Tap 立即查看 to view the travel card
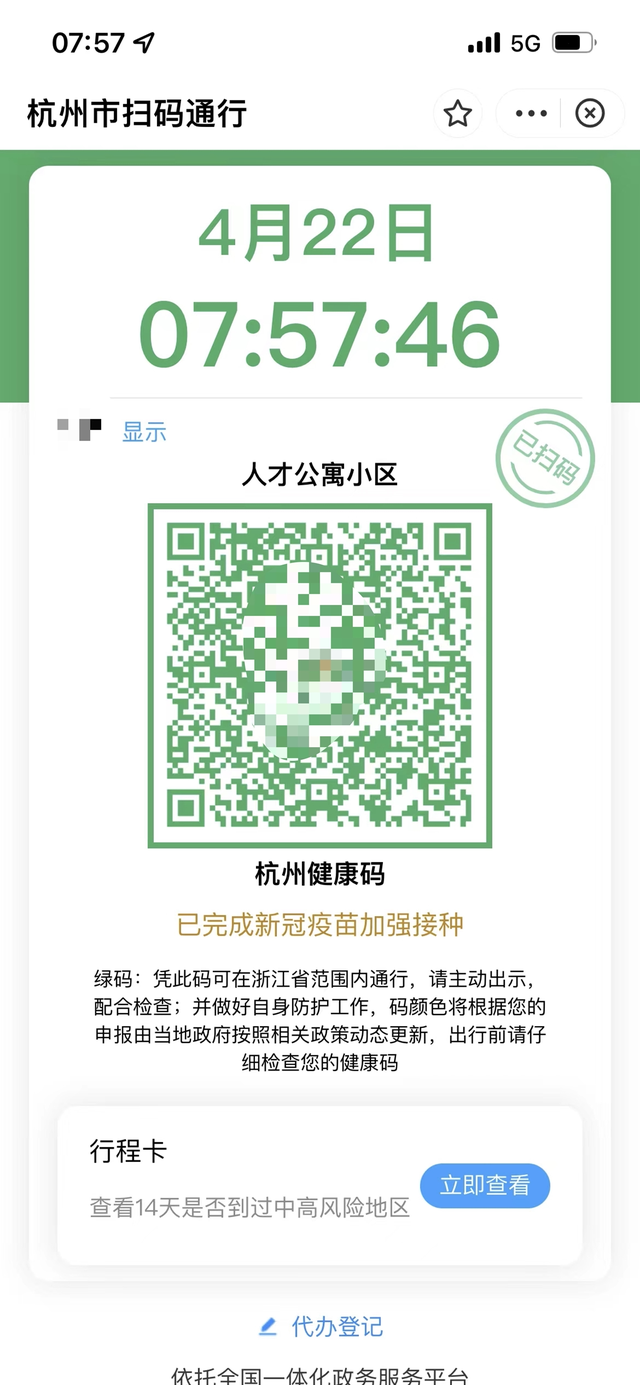The width and height of the screenshot is (640, 1385). 485,1186
